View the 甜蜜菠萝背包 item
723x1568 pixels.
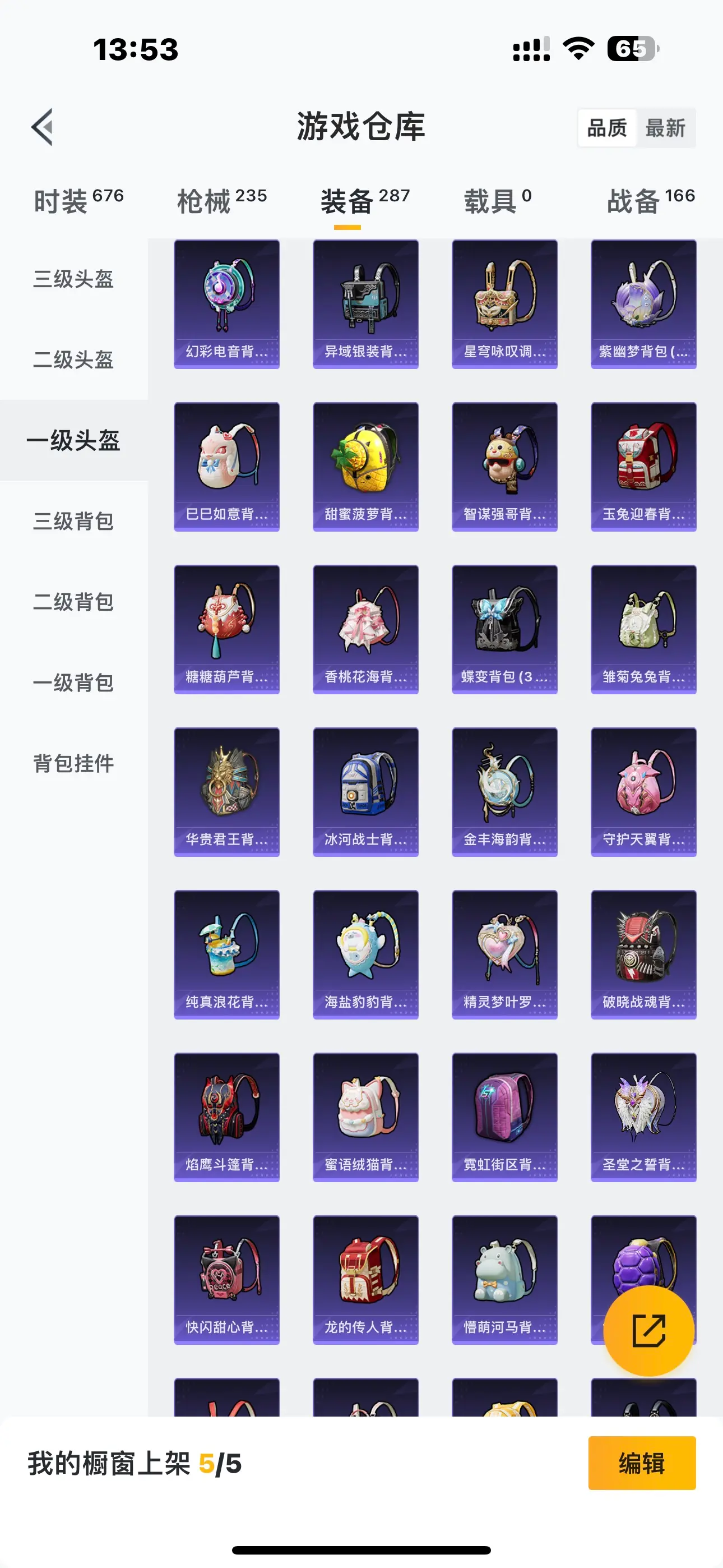365,466
